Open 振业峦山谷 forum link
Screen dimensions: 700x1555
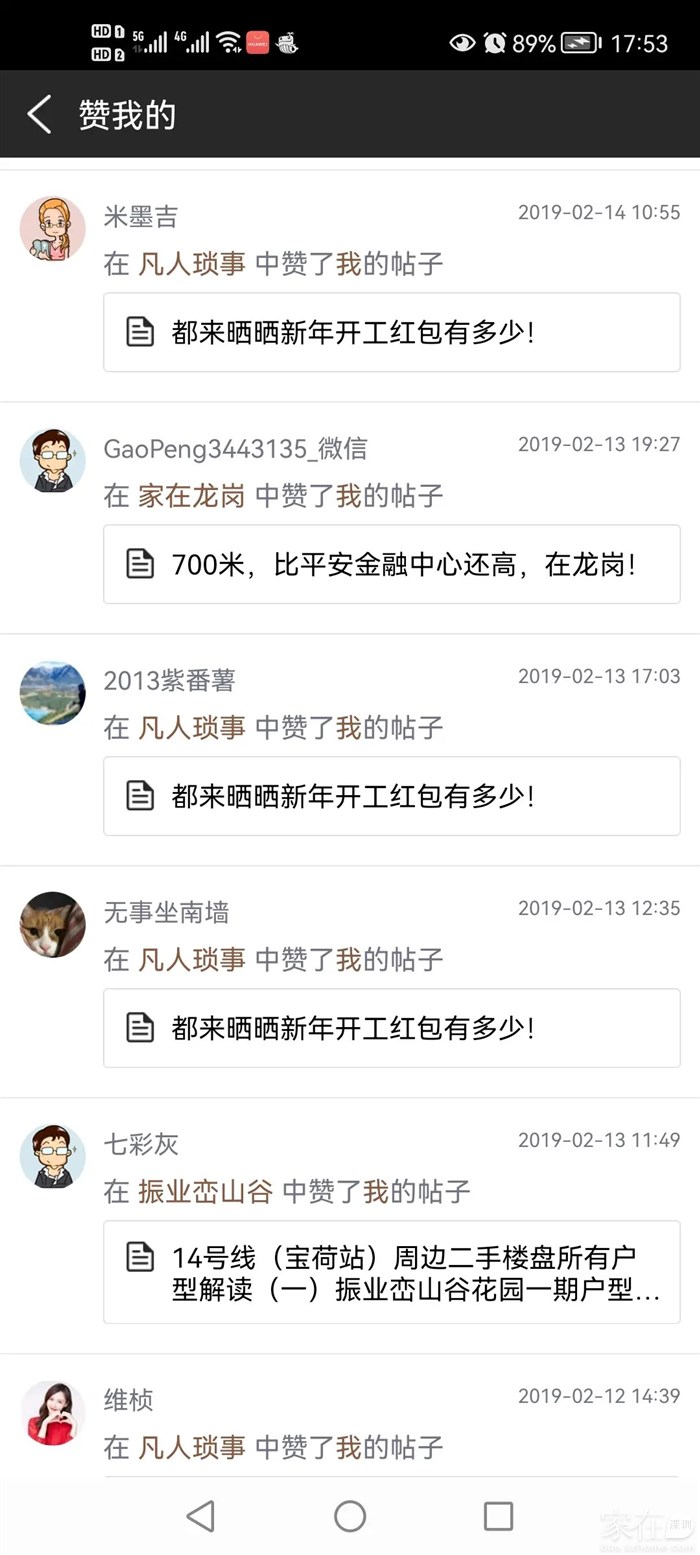(205, 1192)
